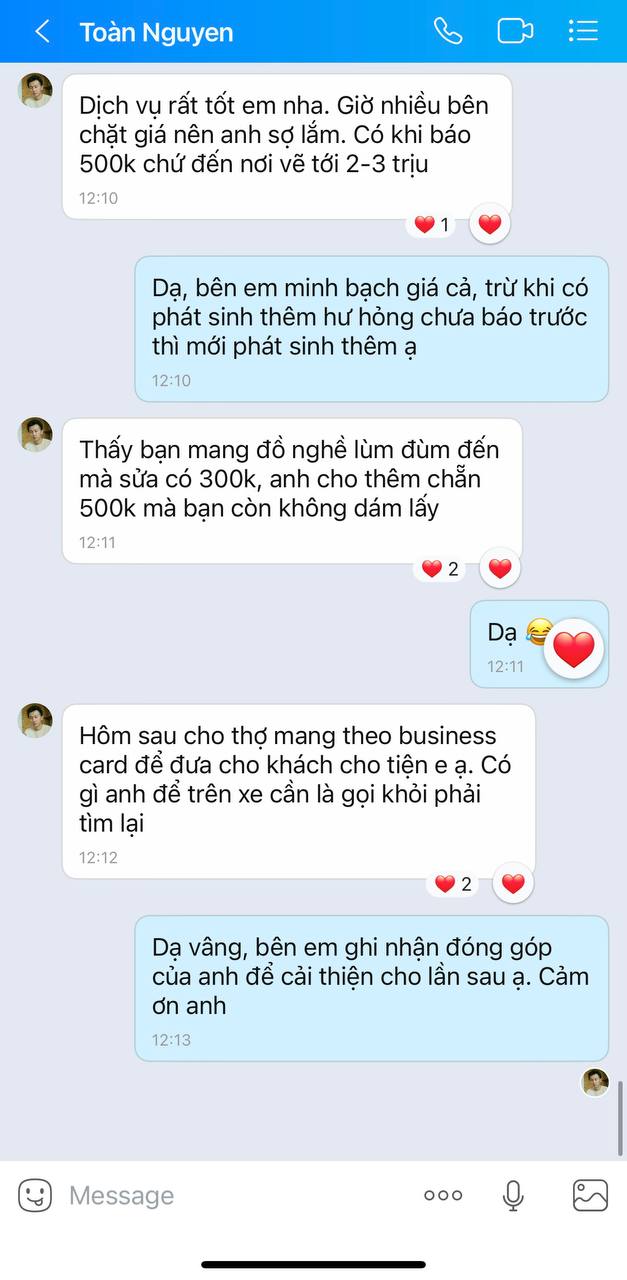
Task: Open Toàn Nguyen's contact info
Action: pyautogui.click(x=156, y=32)
